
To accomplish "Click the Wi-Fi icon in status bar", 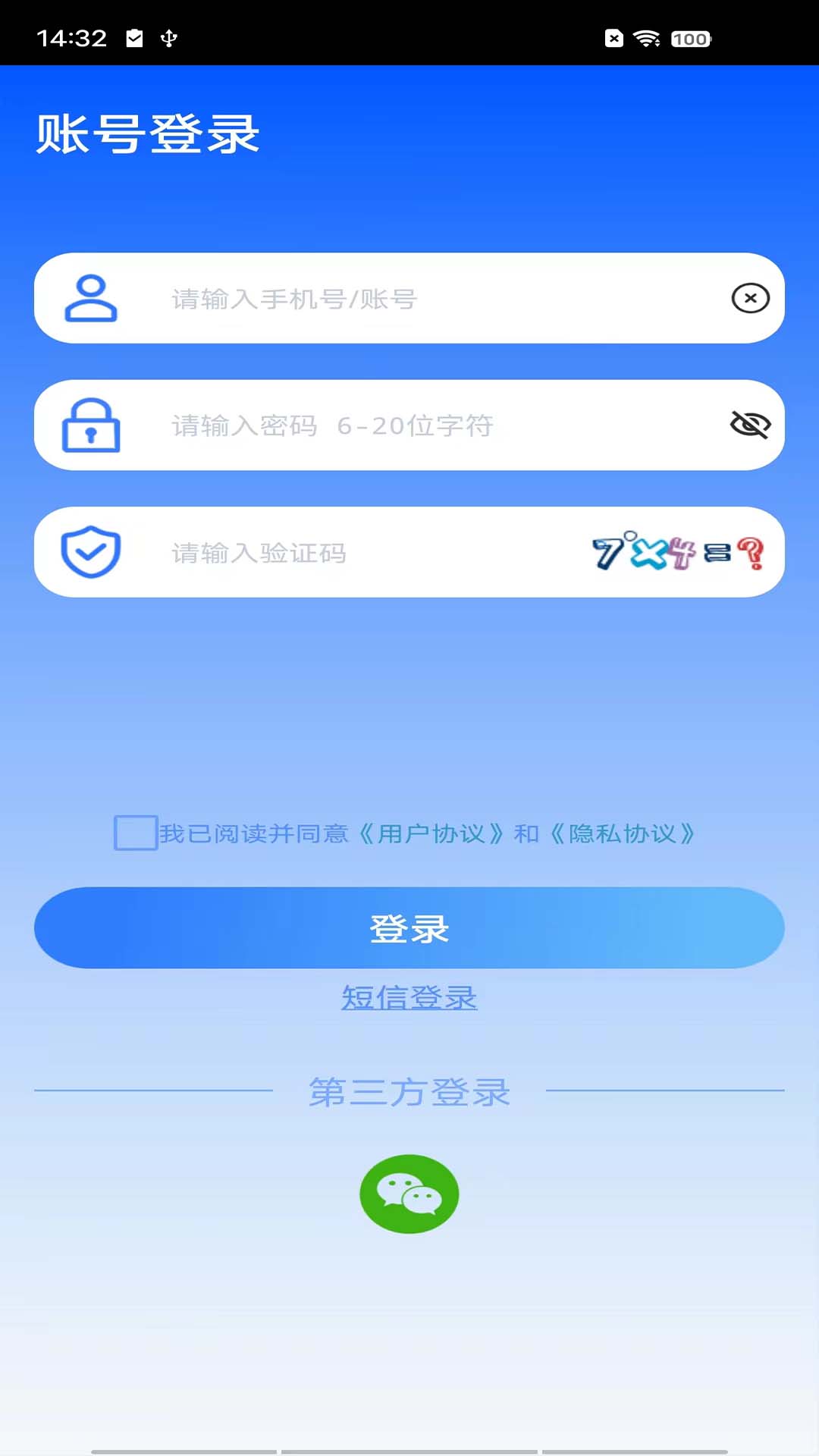I will pos(647,37).
